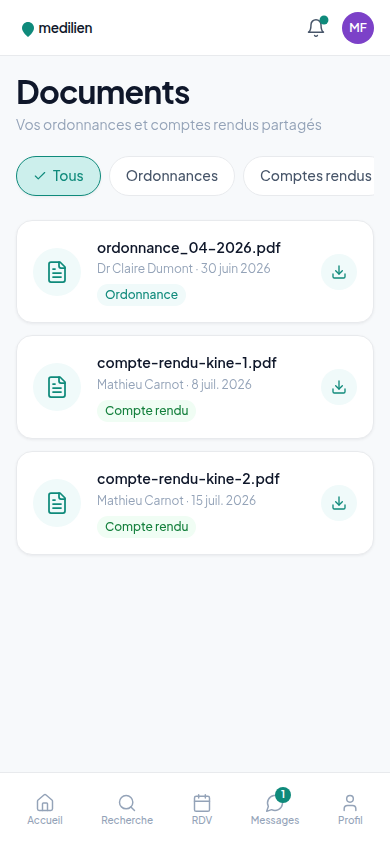Open the compte-rendu-kine-2.pdf card
The width and height of the screenshot is (390, 844).
[195, 503]
